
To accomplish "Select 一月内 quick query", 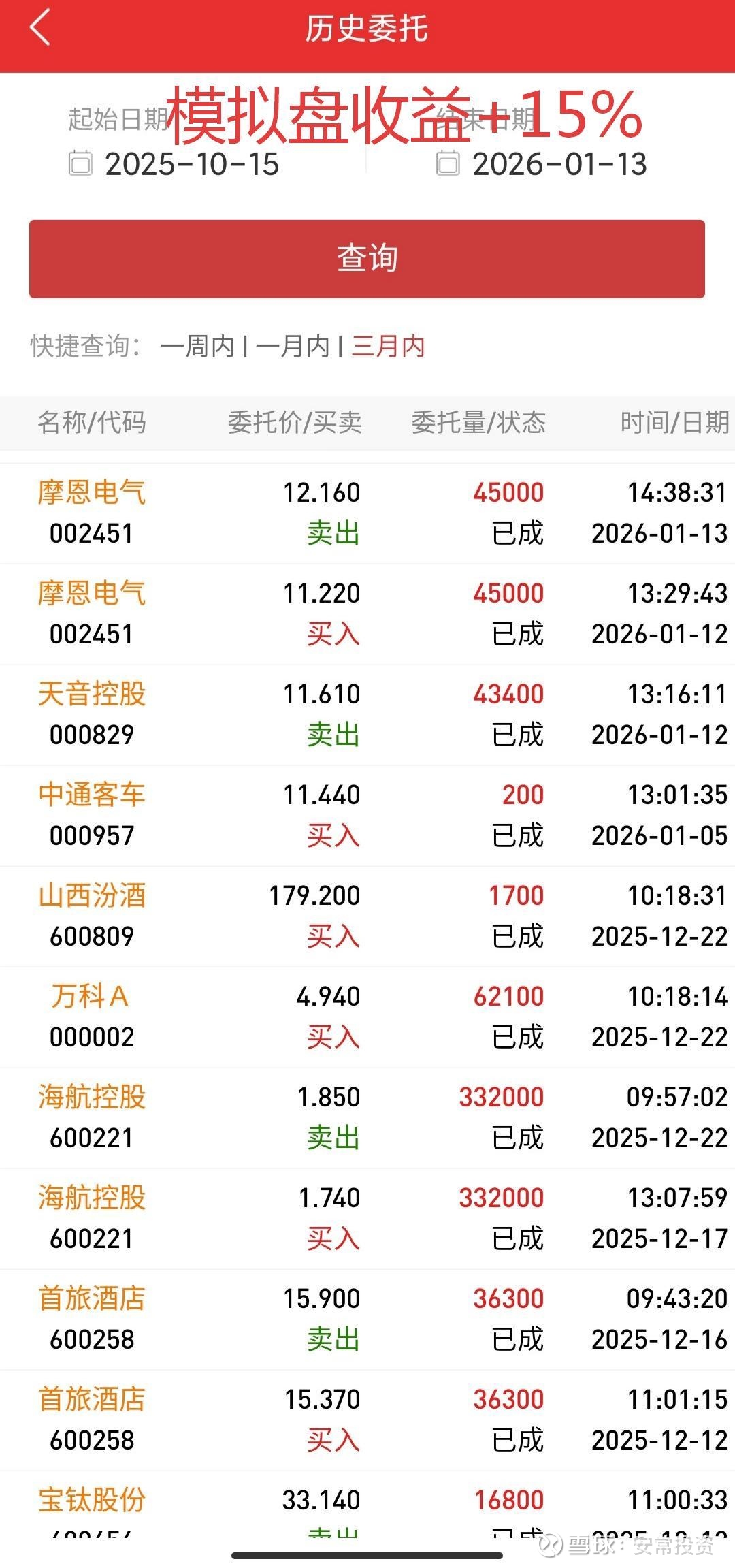I will (x=293, y=347).
